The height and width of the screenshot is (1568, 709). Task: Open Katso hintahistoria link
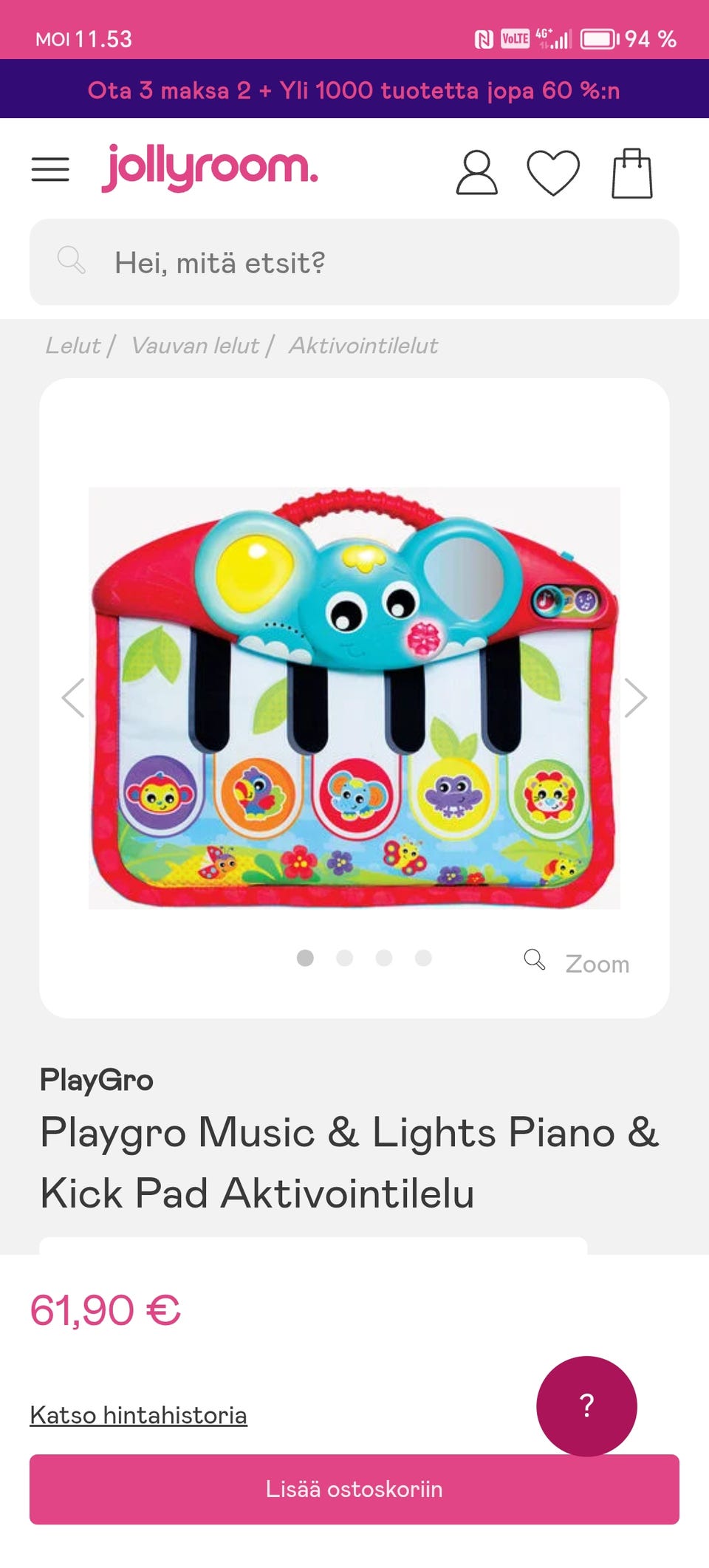138,1415
